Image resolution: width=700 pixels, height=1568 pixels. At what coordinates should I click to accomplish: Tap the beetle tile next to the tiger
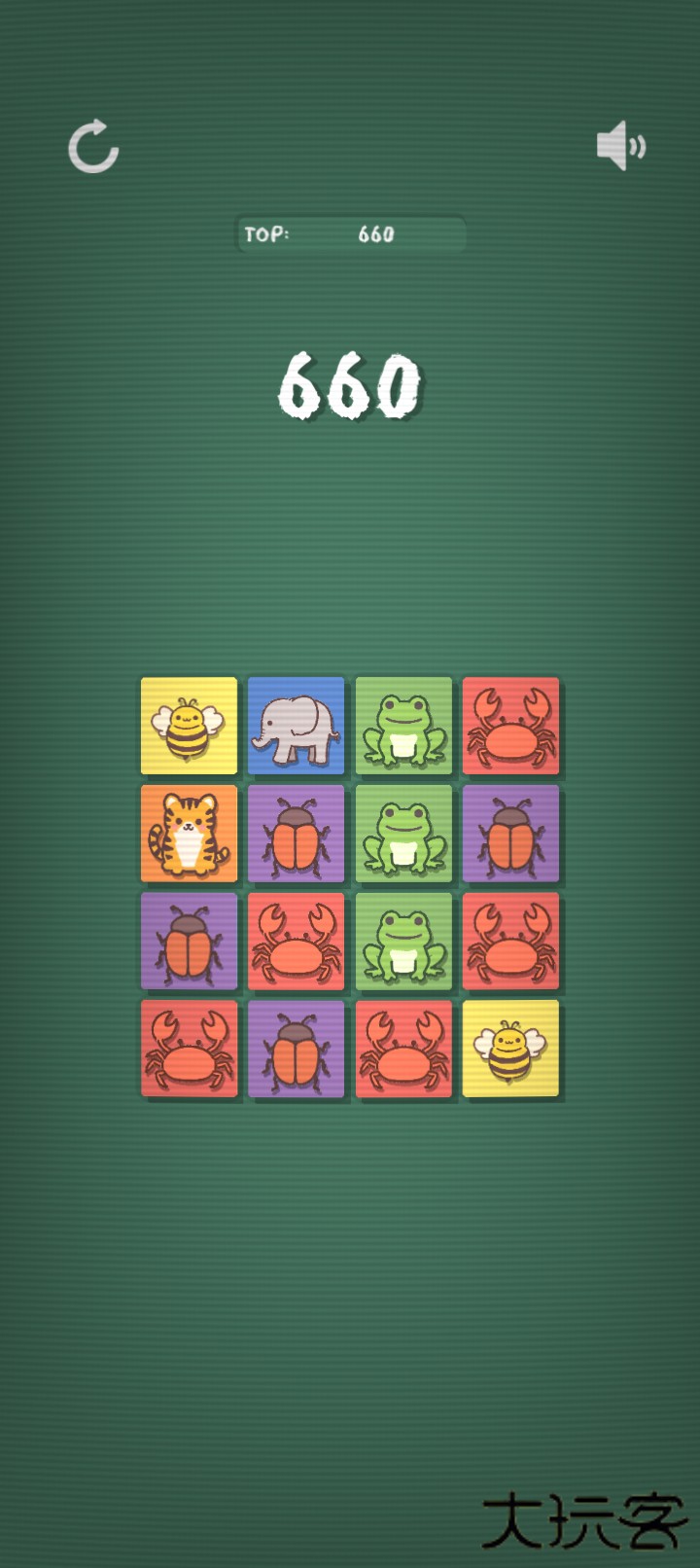(x=296, y=835)
